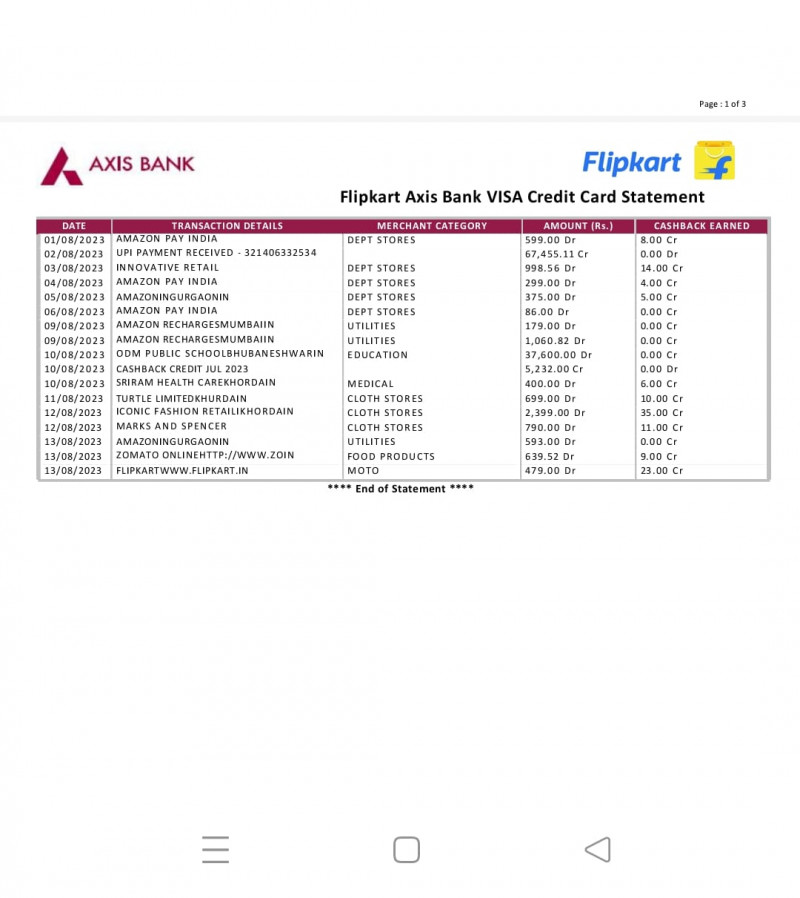The image size is (800, 898).
Task: Tap the square home button
Action: tap(406, 850)
